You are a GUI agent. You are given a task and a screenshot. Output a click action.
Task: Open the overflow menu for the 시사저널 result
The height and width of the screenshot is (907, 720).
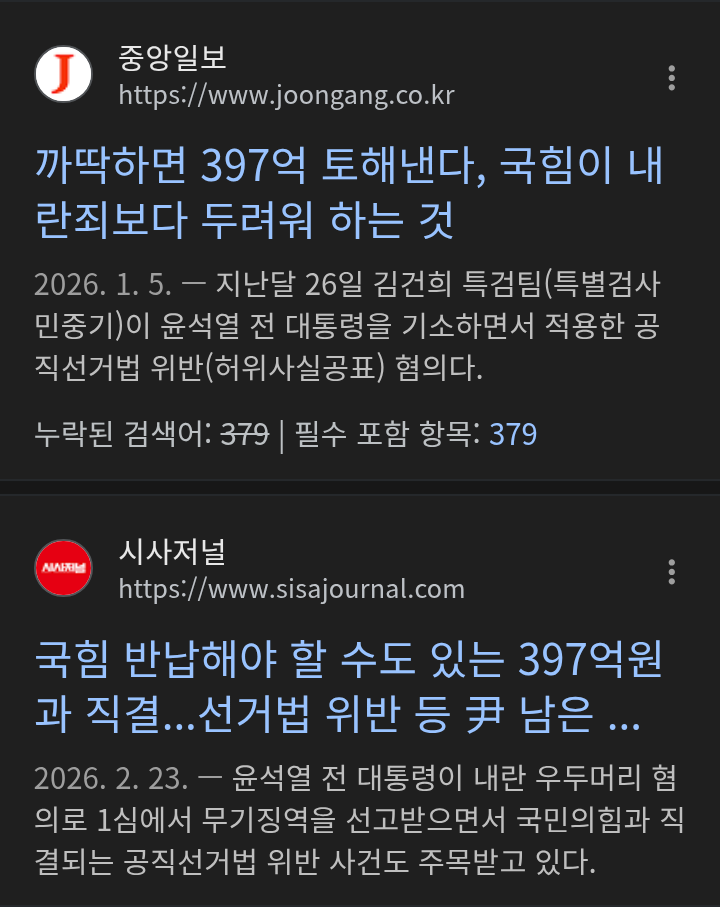pos(671,571)
